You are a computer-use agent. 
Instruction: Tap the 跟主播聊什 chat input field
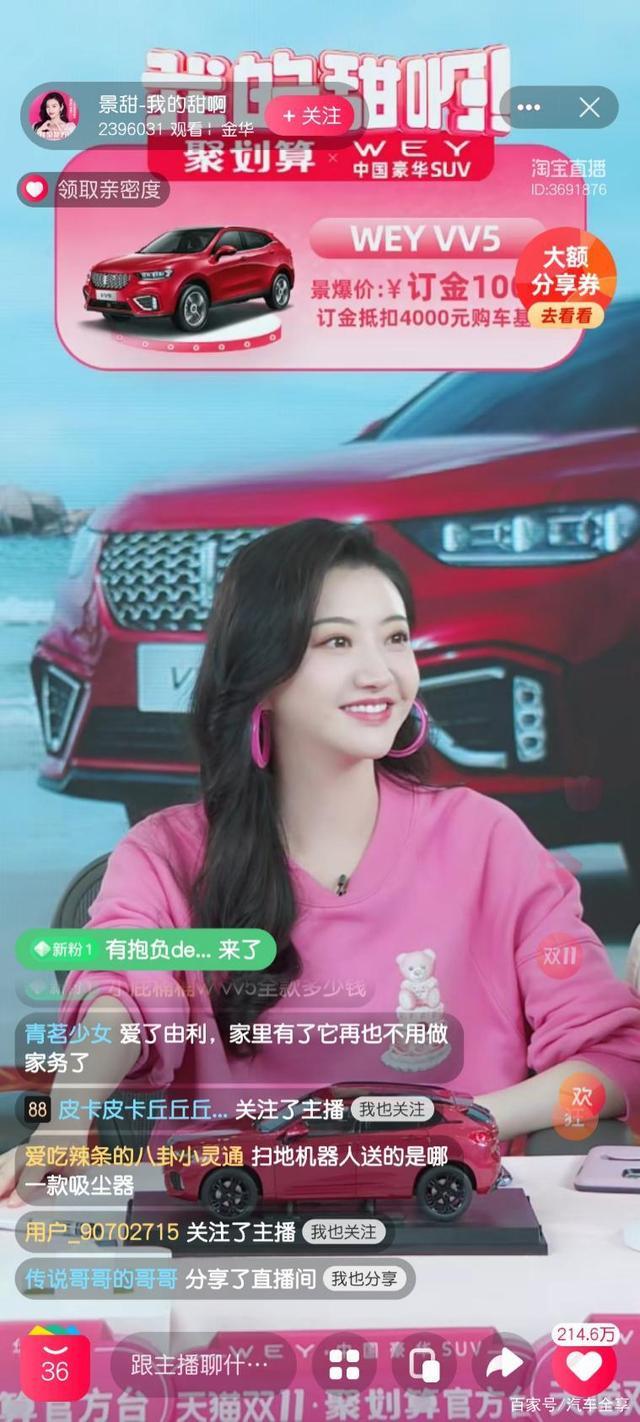200,1366
